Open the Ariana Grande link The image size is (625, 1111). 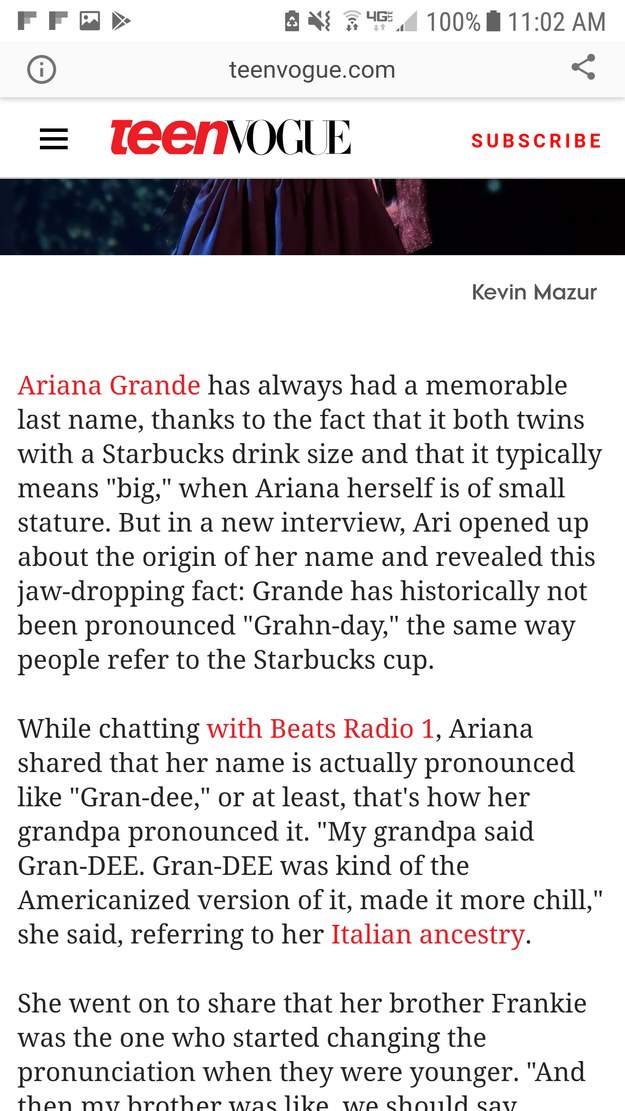click(x=109, y=385)
